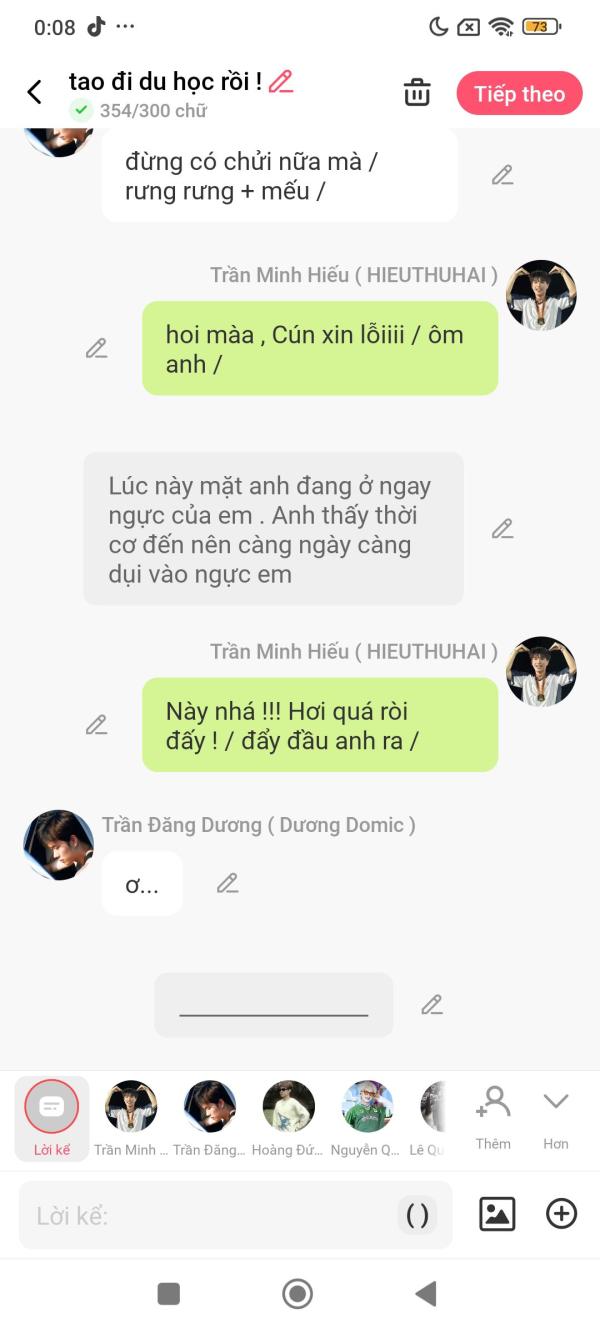Edit the blank divider line message
The height and width of the screenshot is (1333, 600).
[x=432, y=1005]
